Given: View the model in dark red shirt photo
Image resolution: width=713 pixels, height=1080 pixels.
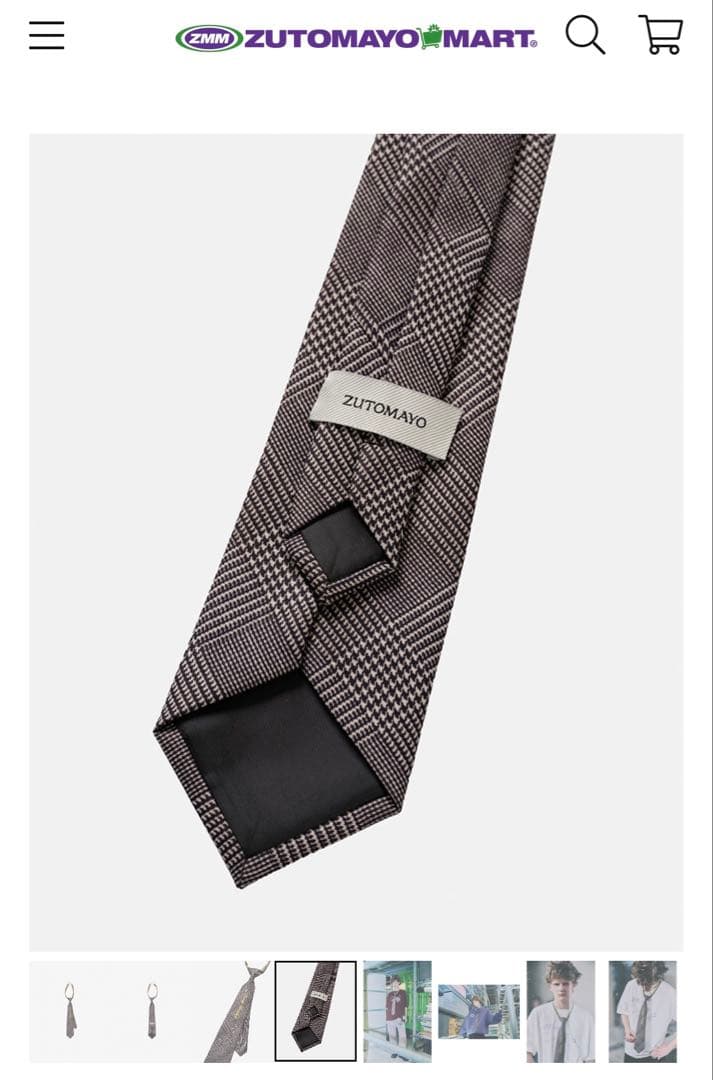Looking at the screenshot, I should [x=397, y=1010].
